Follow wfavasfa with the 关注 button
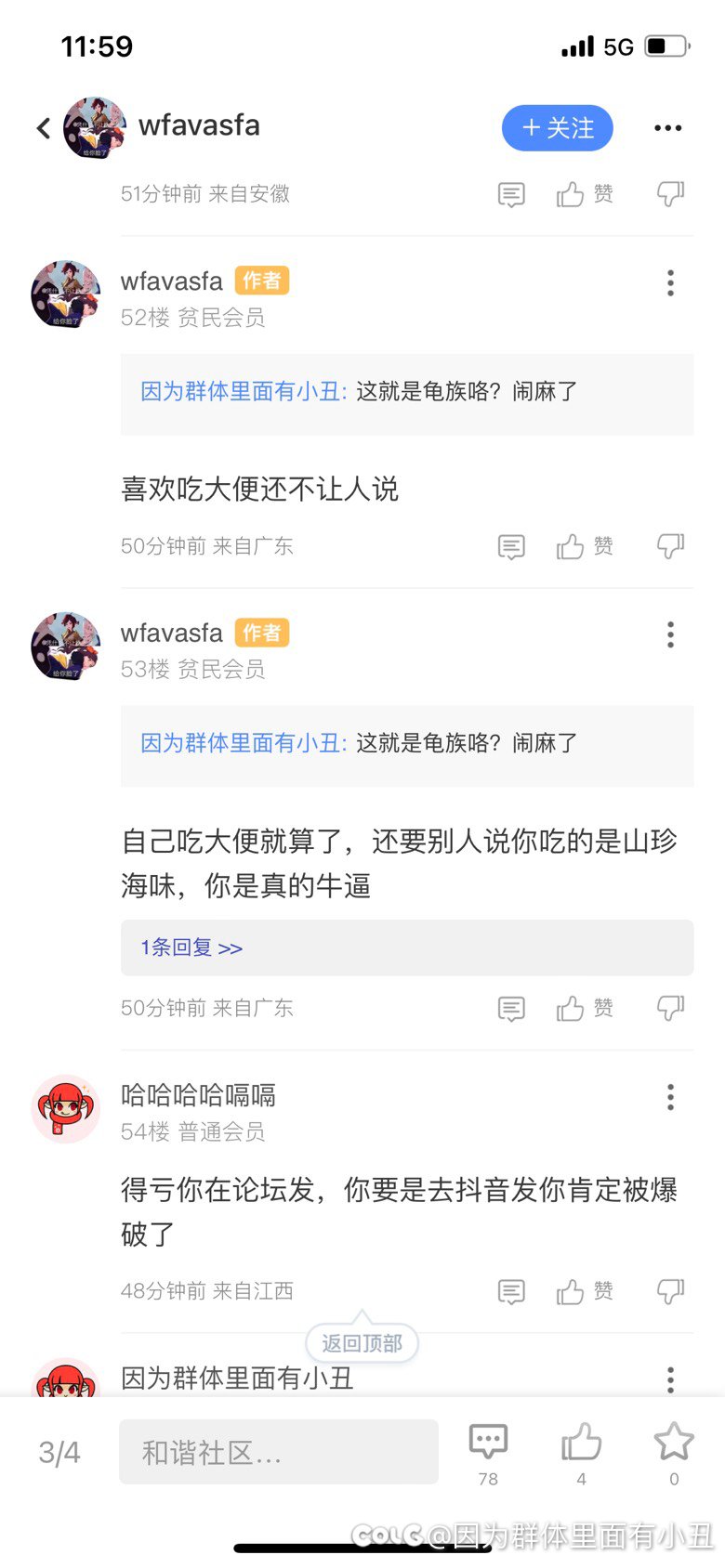 point(558,128)
